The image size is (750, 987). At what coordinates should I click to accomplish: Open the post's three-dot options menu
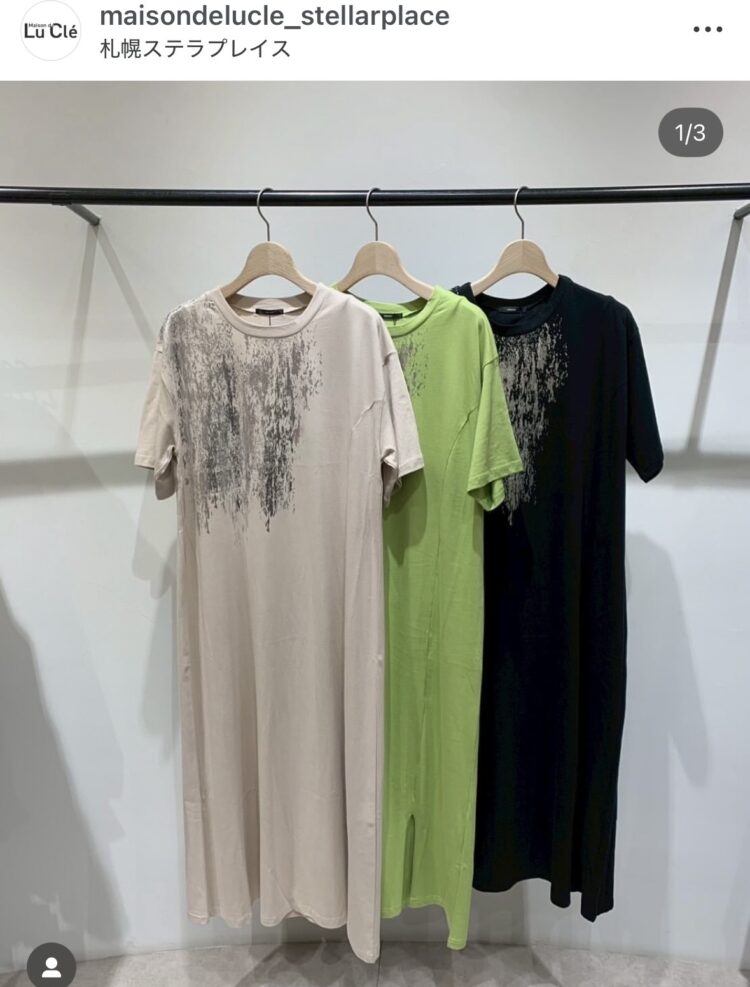[x=707, y=30]
